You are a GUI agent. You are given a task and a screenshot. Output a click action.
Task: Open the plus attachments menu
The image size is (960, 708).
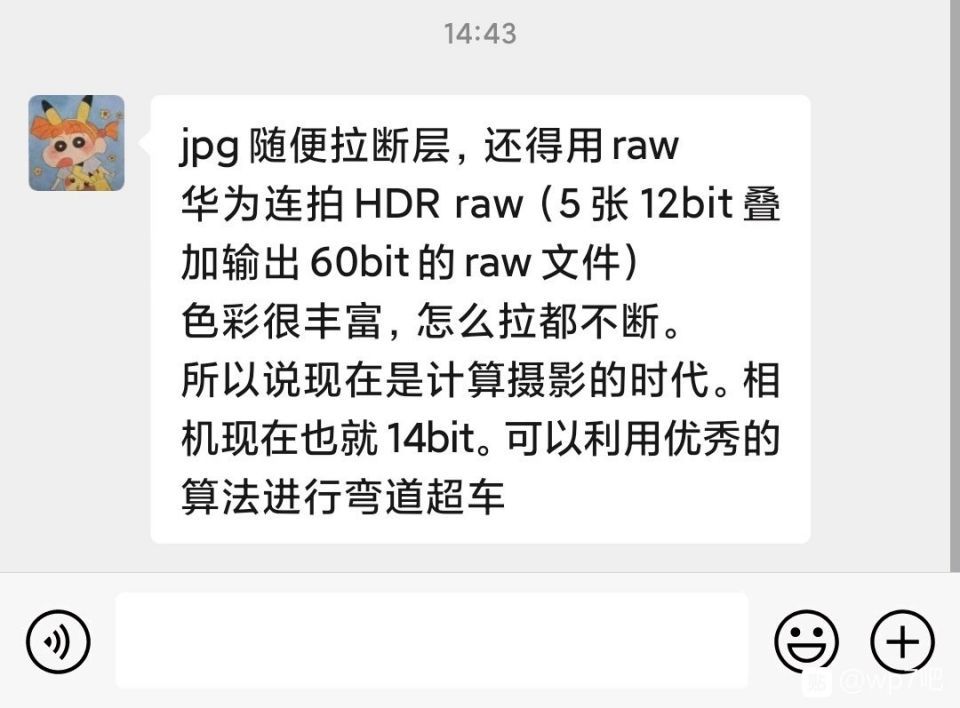click(x=902, y=641)
